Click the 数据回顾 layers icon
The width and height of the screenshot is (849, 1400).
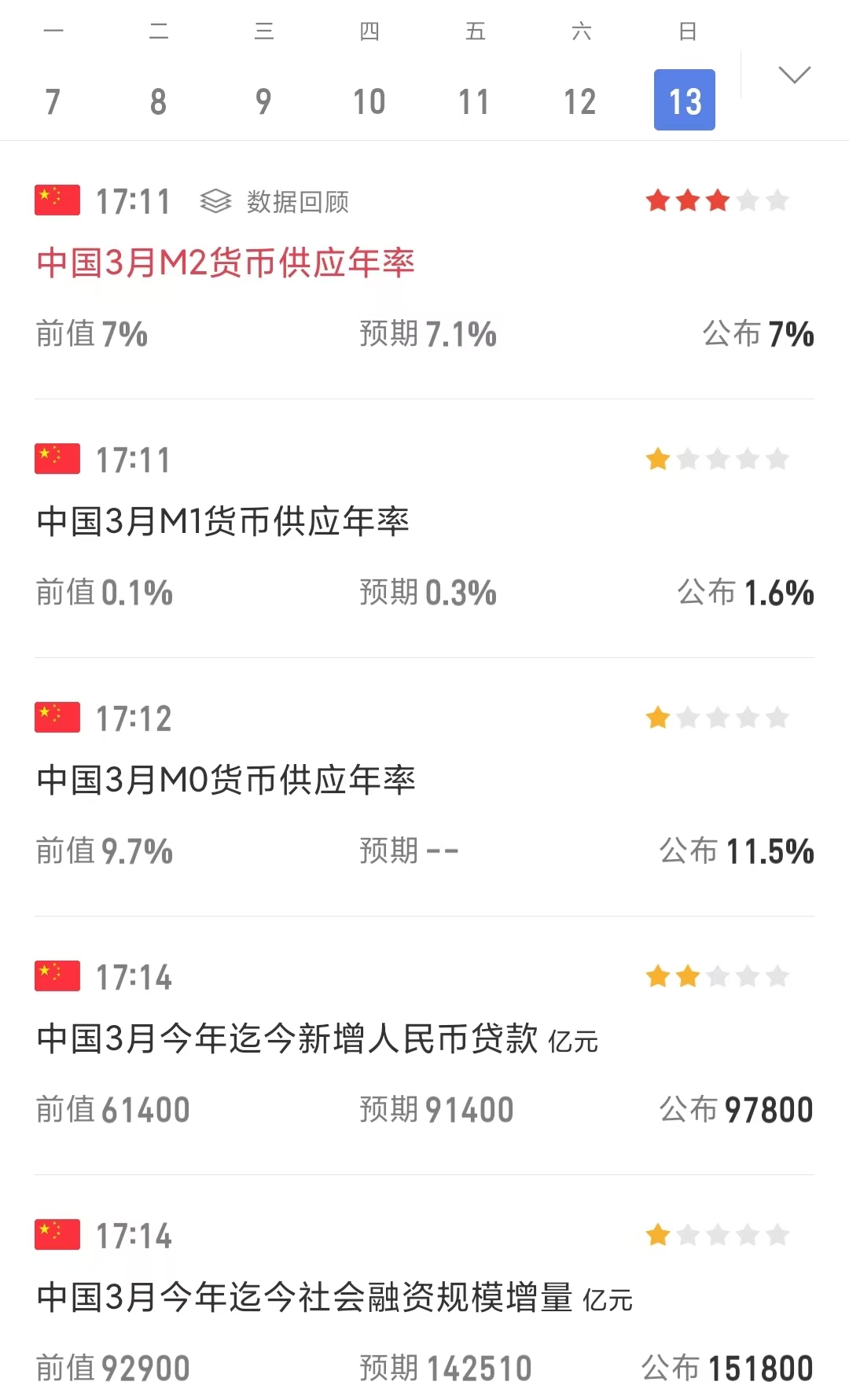coord(215,201)
